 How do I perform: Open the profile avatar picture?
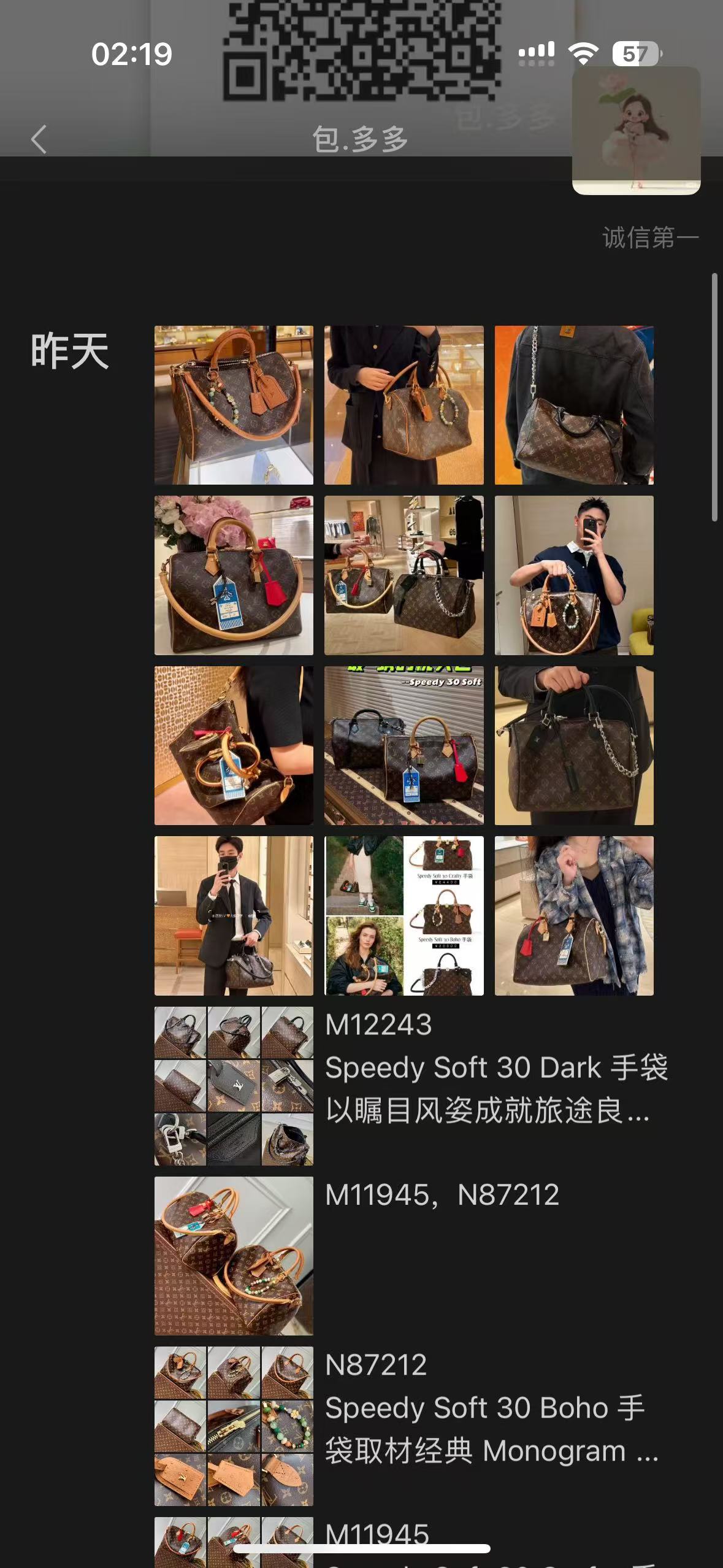click(636, 131)
